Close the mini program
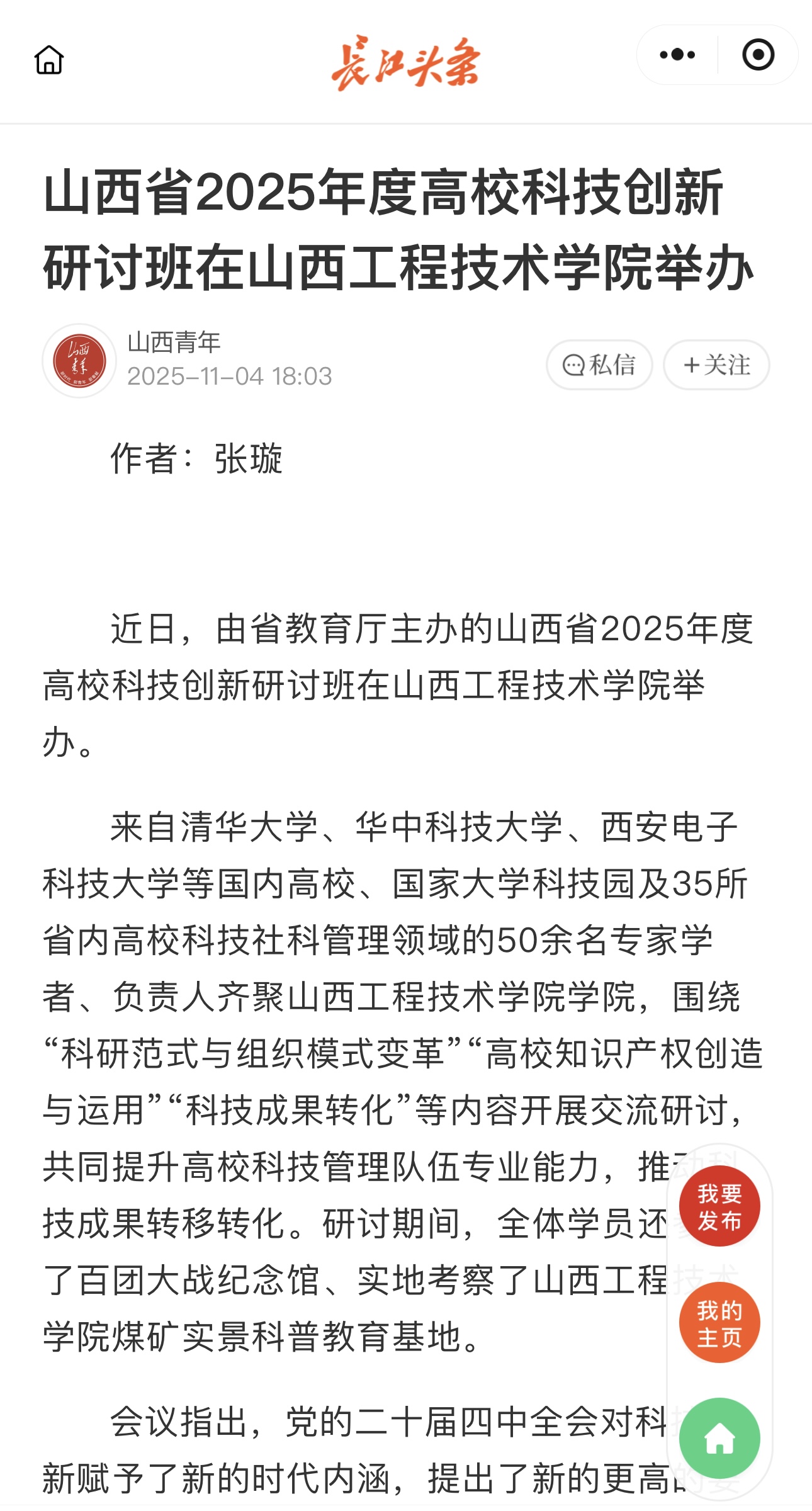Viewport: 812px width, 1511px height. coord(758,55)
